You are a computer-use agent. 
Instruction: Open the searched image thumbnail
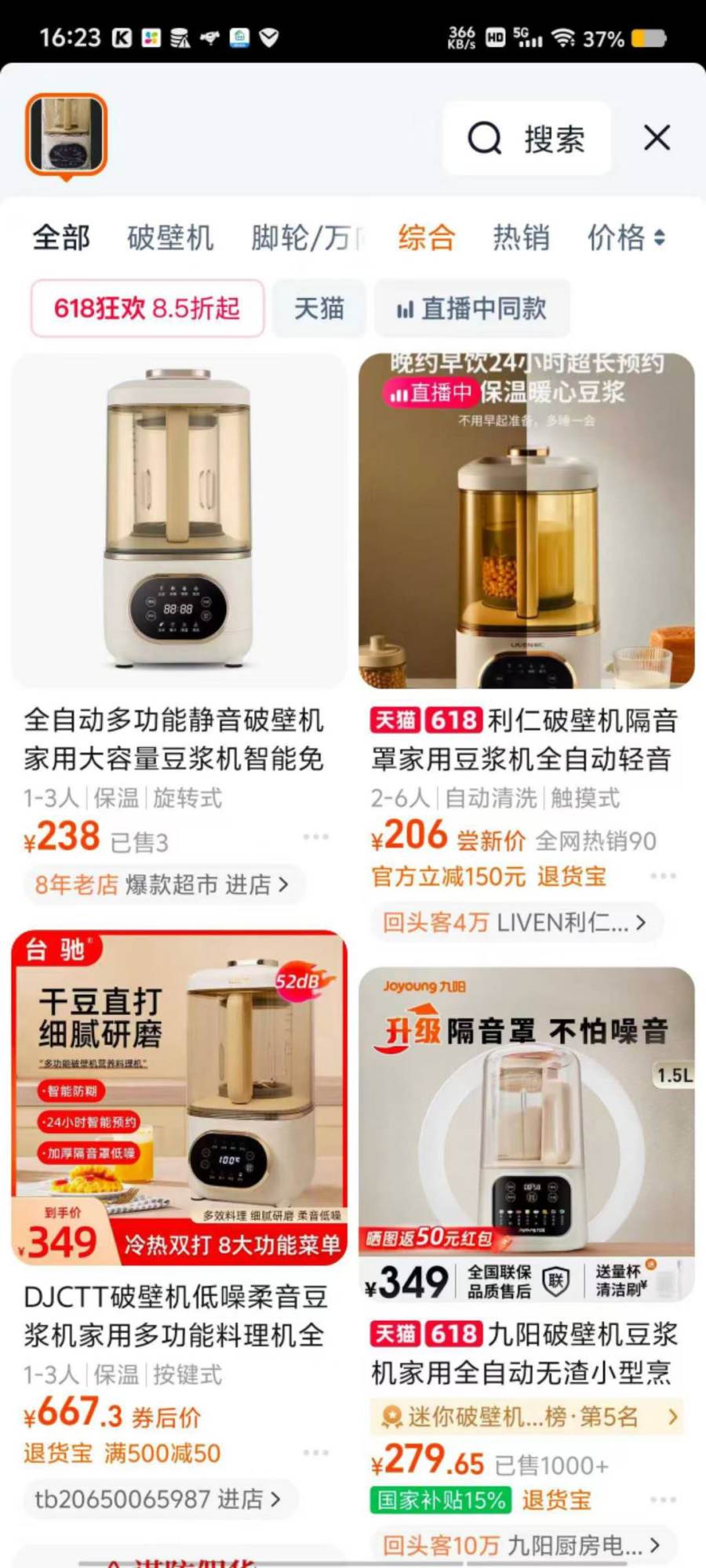(66, 134)
